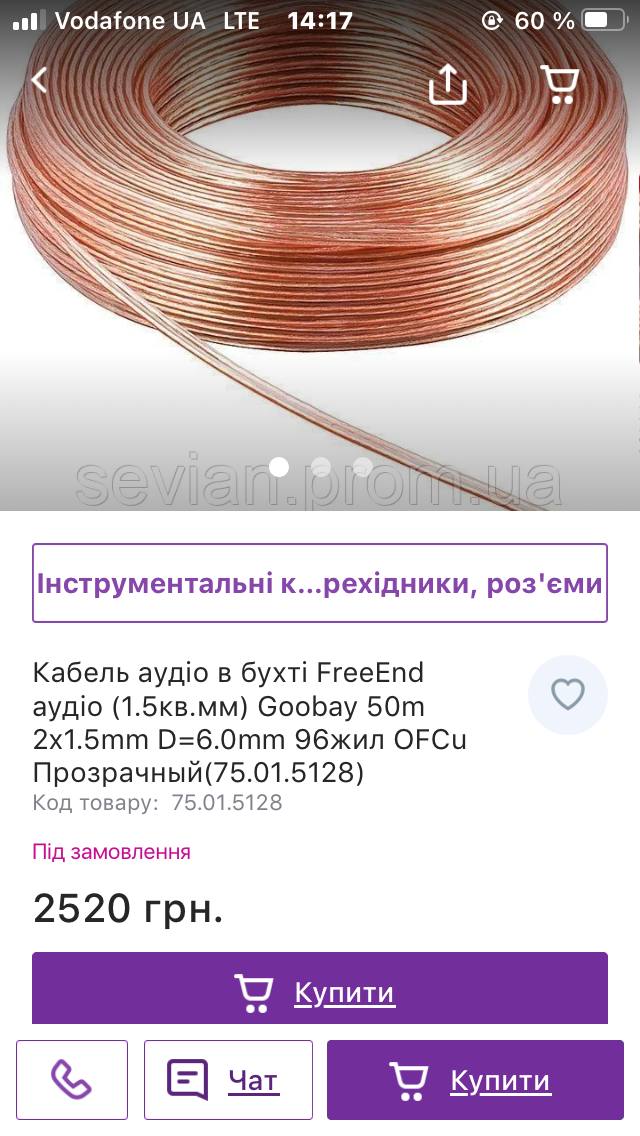This screenshot has height=1136, width=640.
Task: Share this product listing
Action: (x=447, y=84)
